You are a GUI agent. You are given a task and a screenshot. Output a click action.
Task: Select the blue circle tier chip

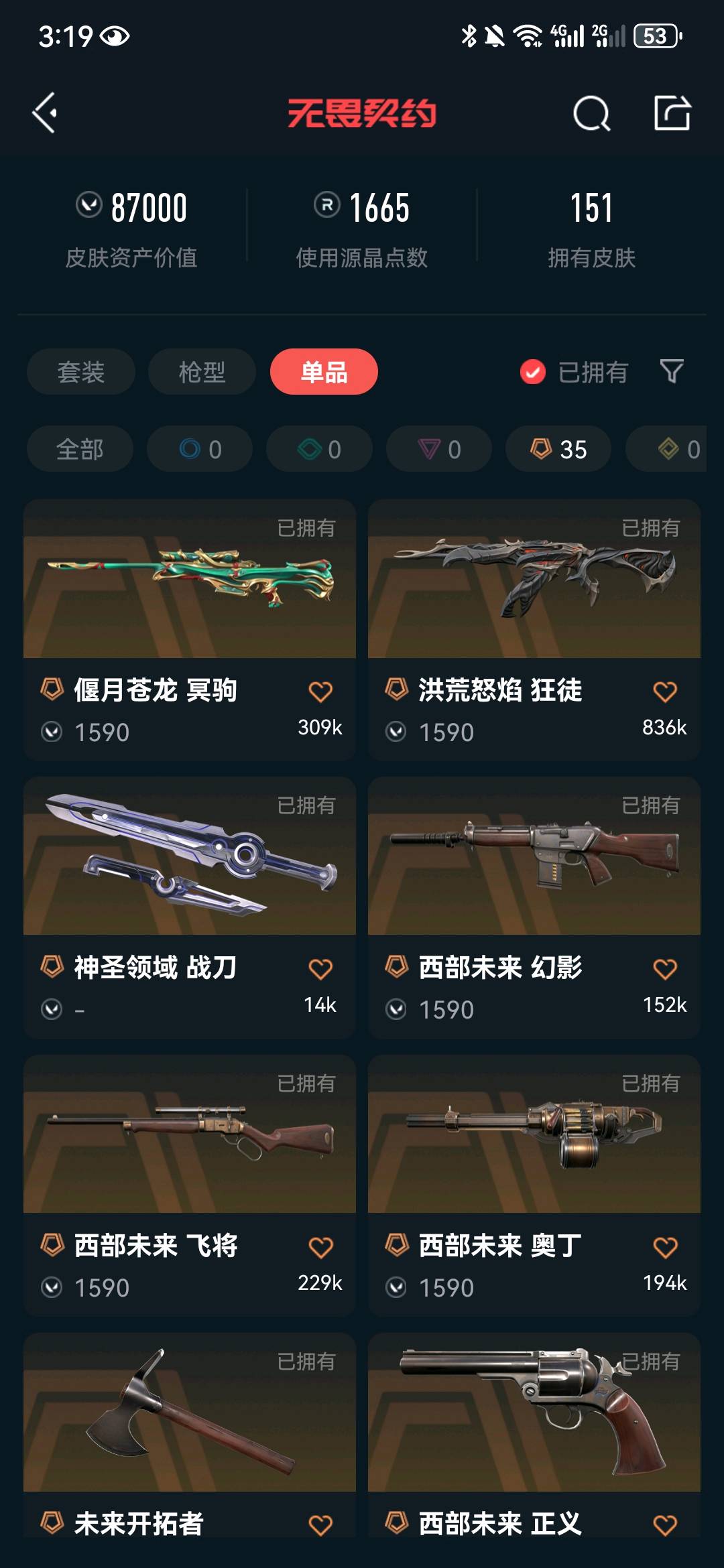200,449
